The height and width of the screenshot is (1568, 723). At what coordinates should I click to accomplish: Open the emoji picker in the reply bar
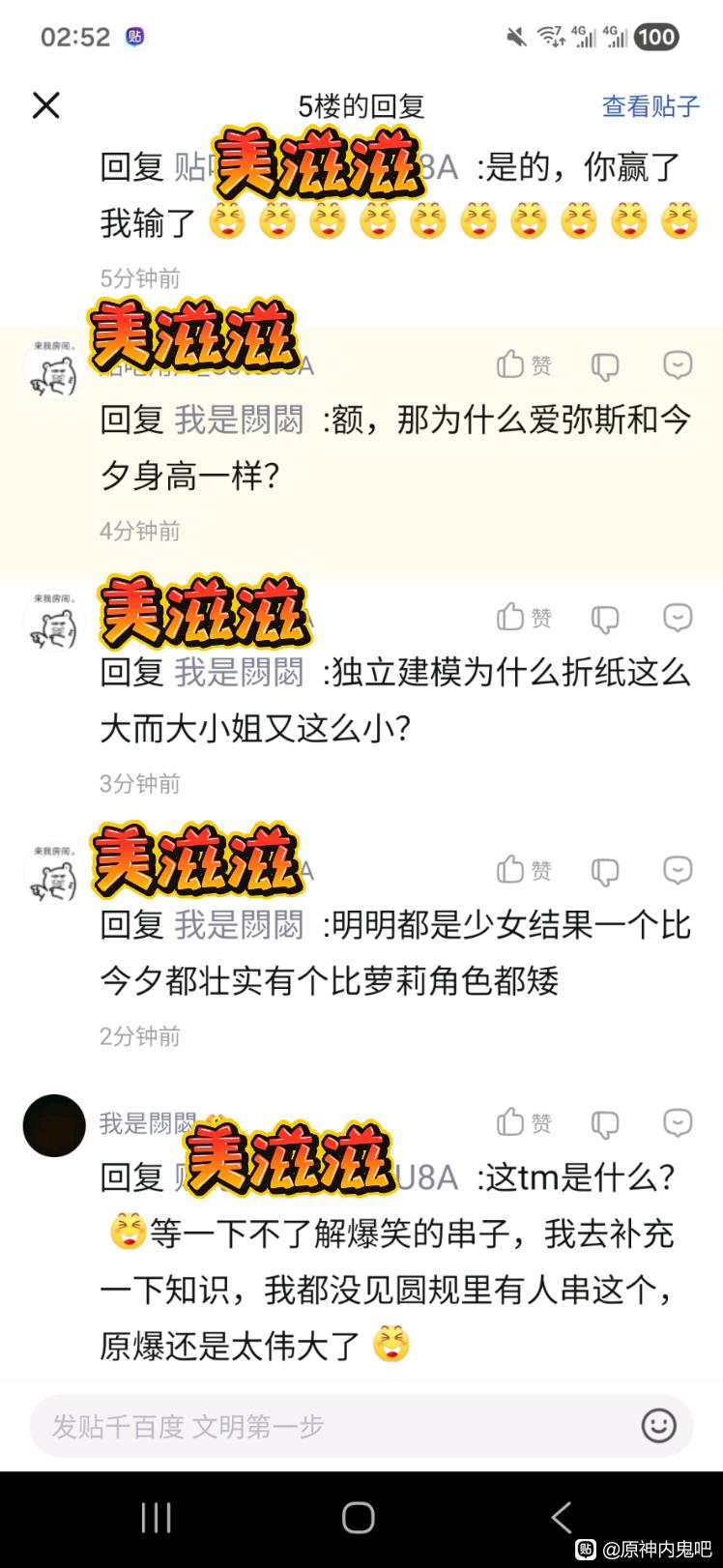click(658, 1426)
